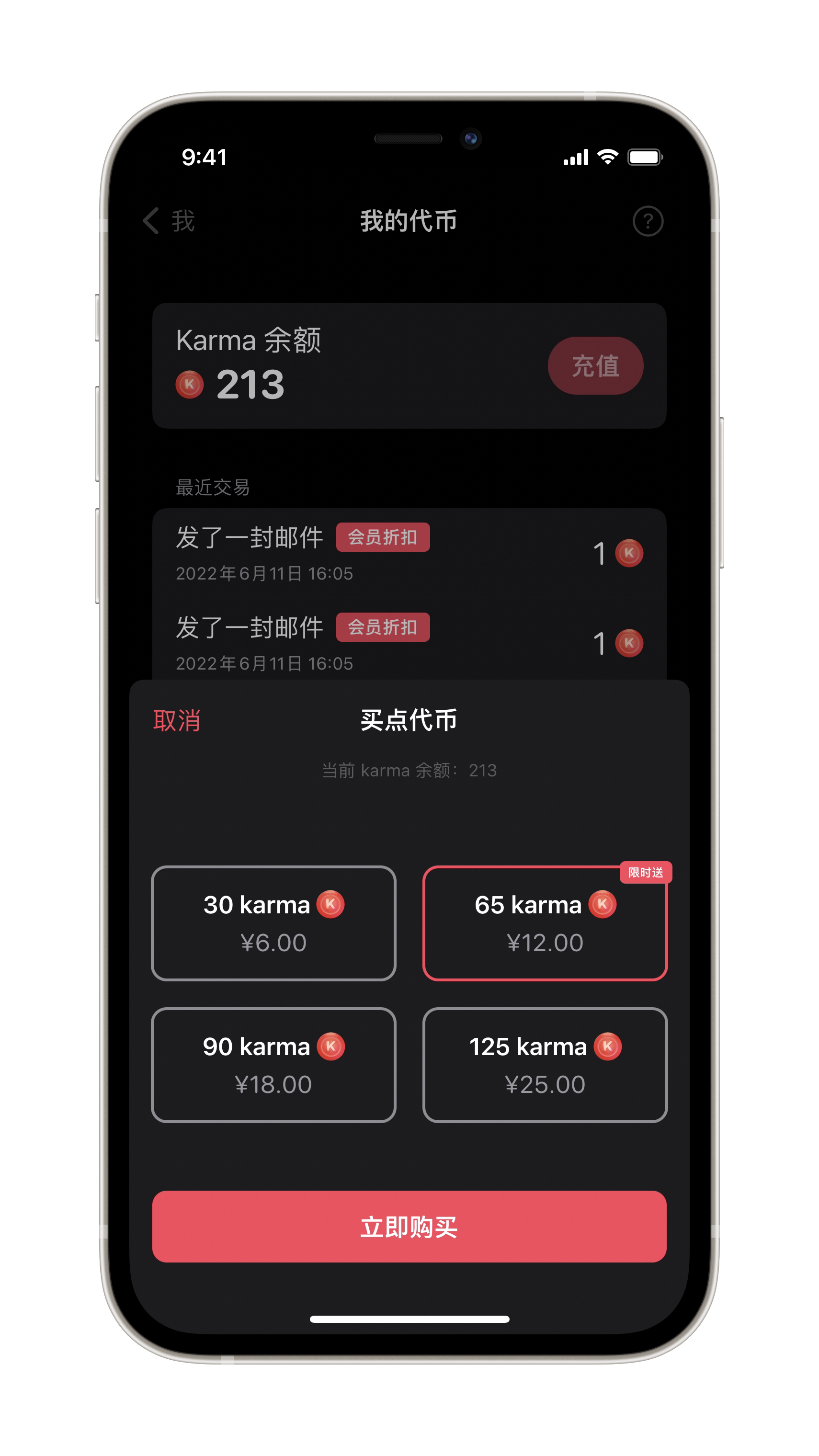Screen dimensions: 819x1456
Task: Tap the 立即购买 button
Action: pos(409,1227)
